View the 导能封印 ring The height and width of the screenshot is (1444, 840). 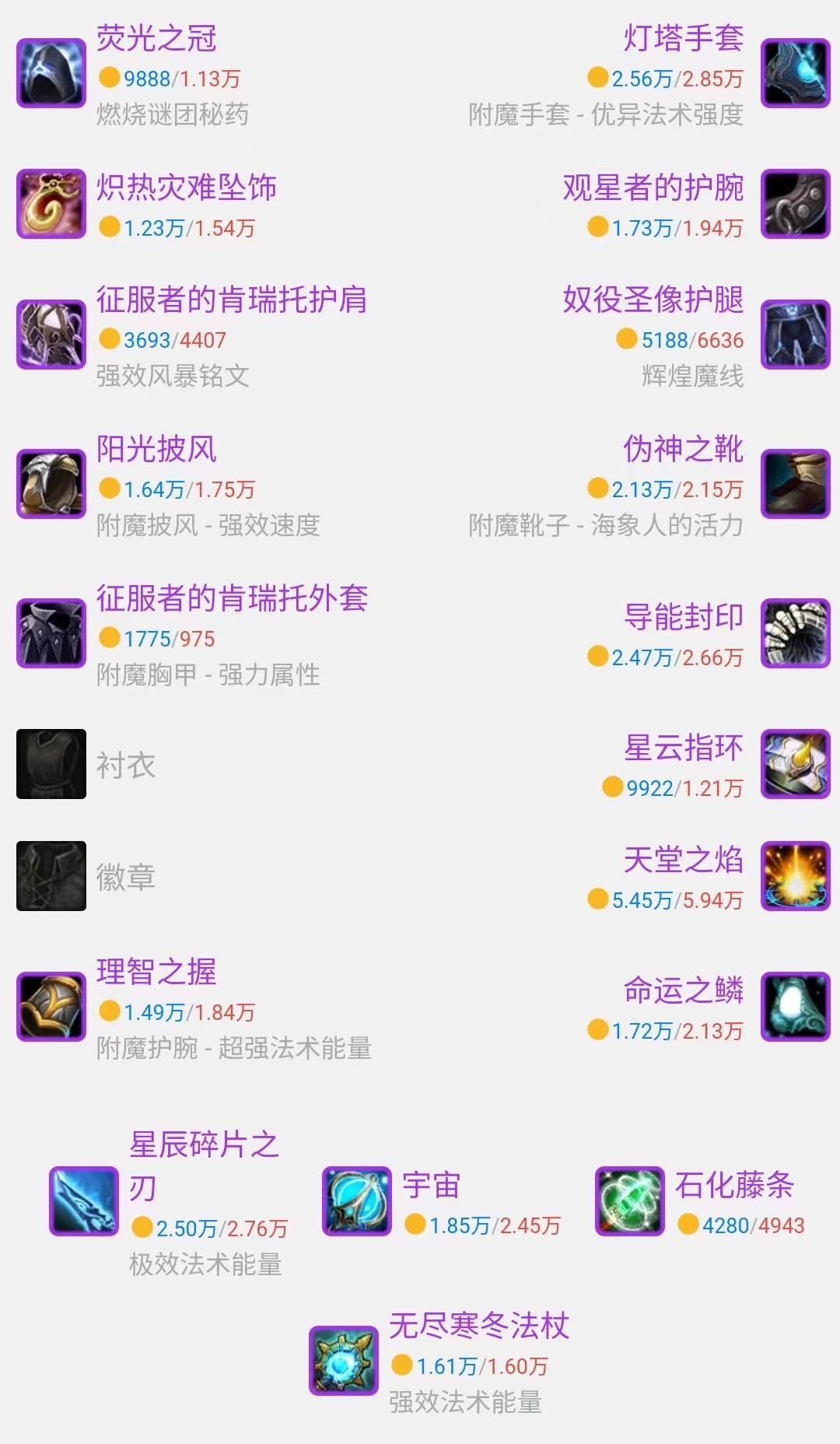click(795, 633)
